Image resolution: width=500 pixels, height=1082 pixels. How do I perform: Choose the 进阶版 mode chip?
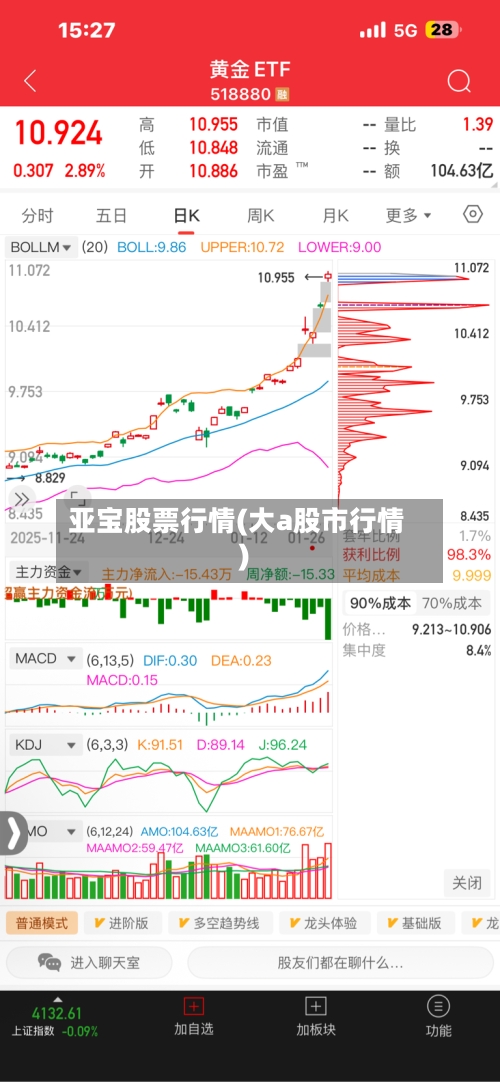tap(123, 923)
